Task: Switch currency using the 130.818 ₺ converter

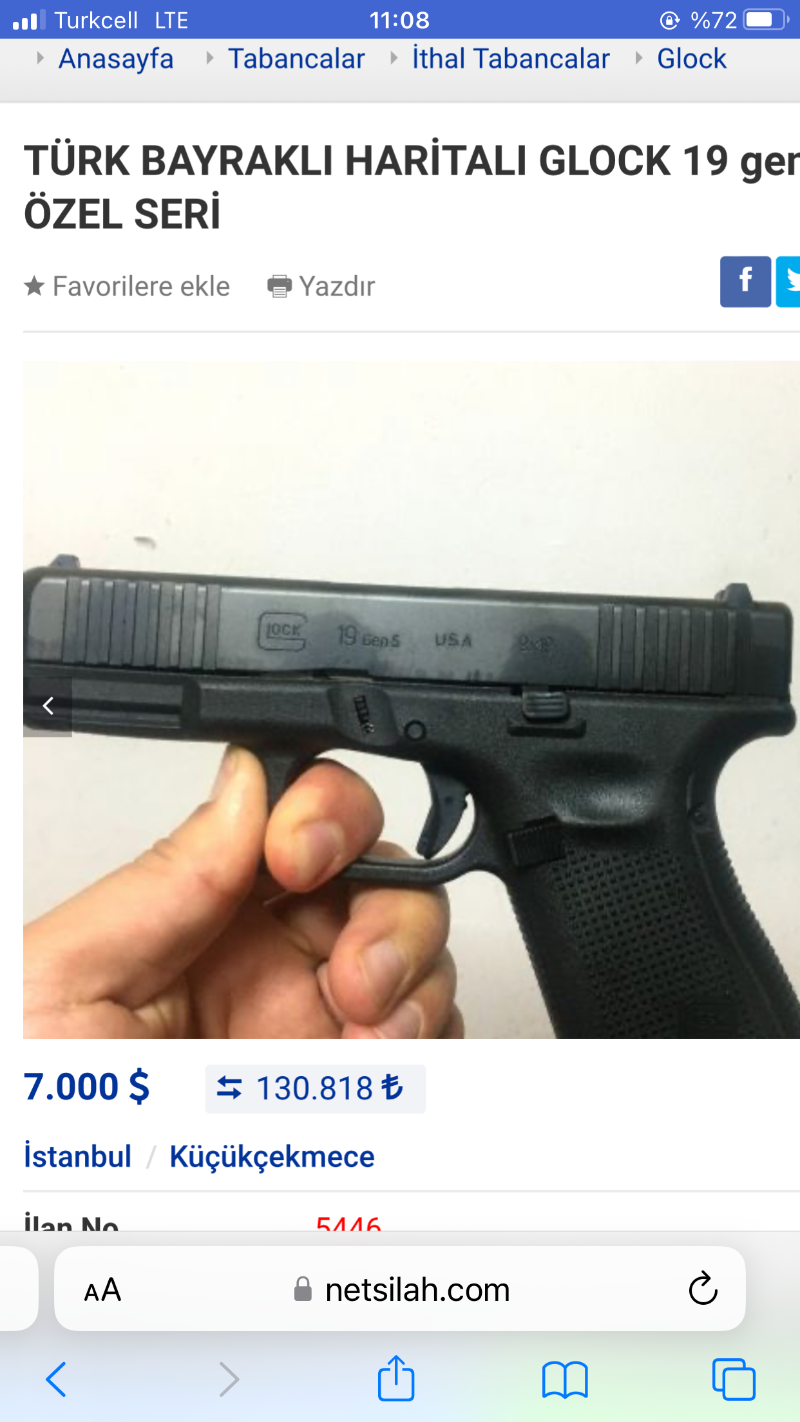Action: tap(315, 1089)
